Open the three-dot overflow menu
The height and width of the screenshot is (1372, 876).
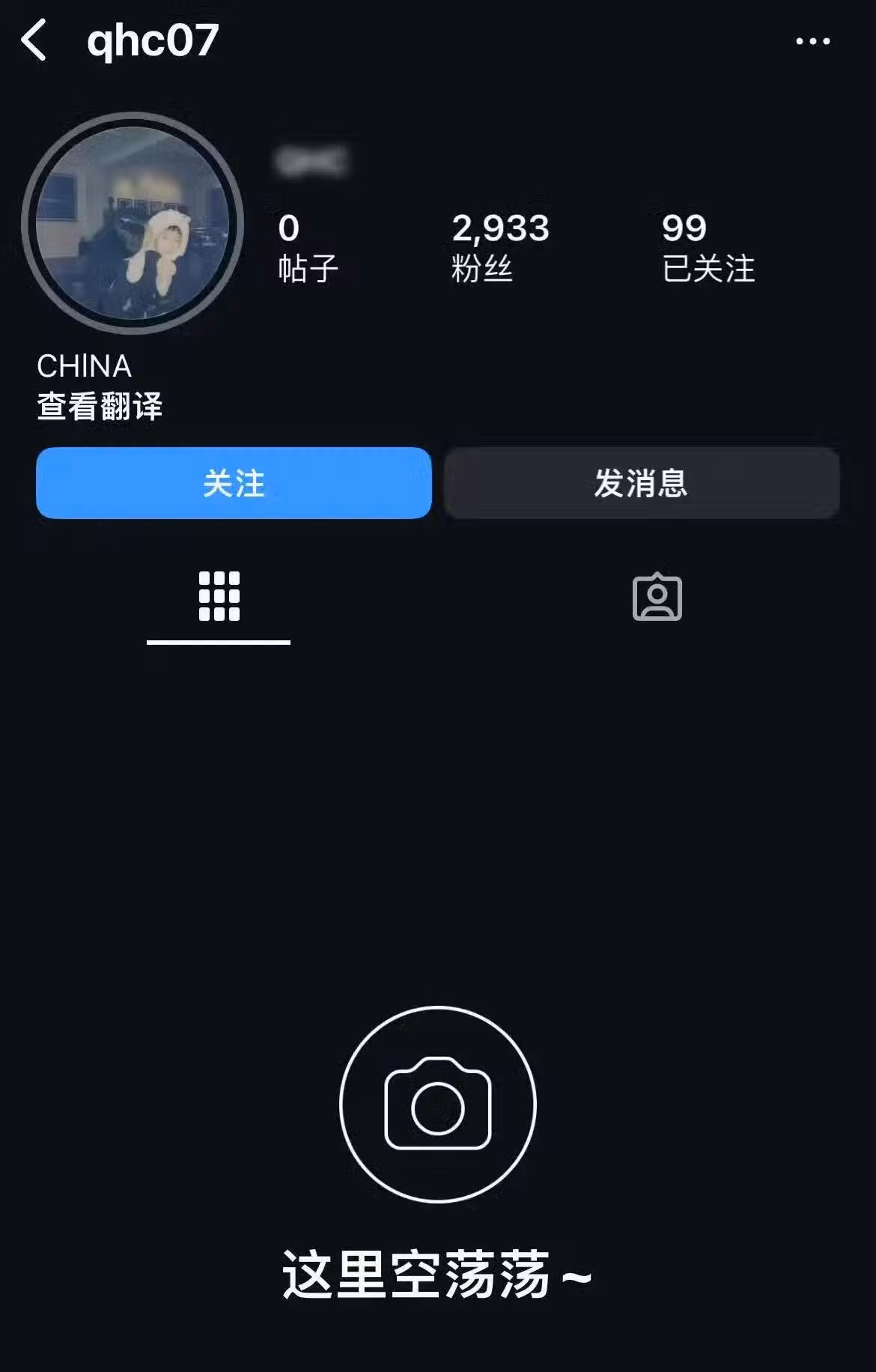coord(812,42)
